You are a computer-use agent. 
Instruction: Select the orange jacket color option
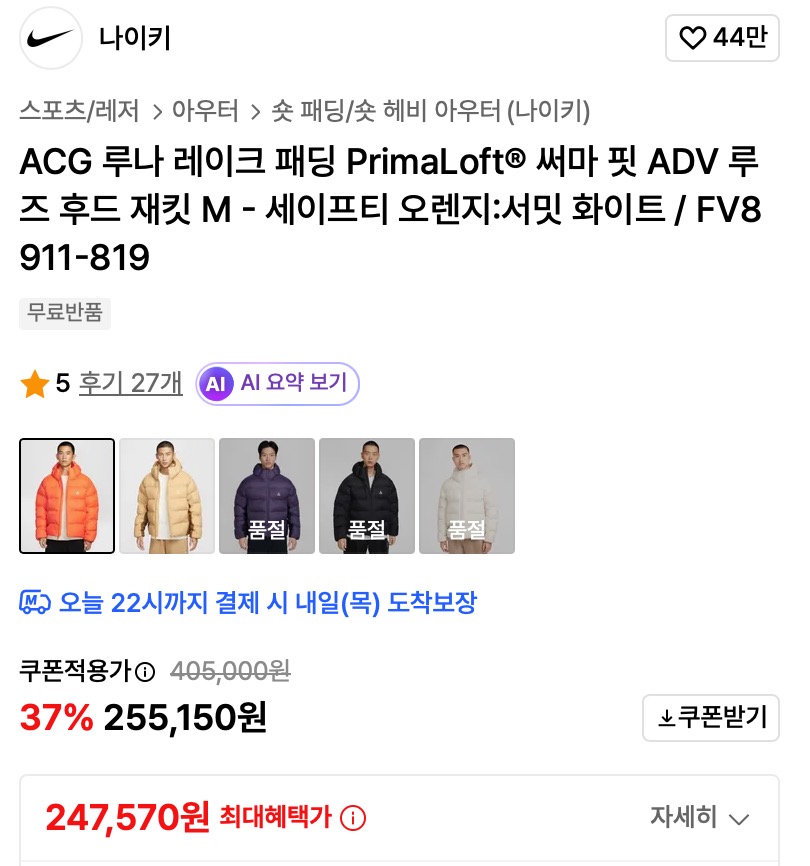coord(67,496)
